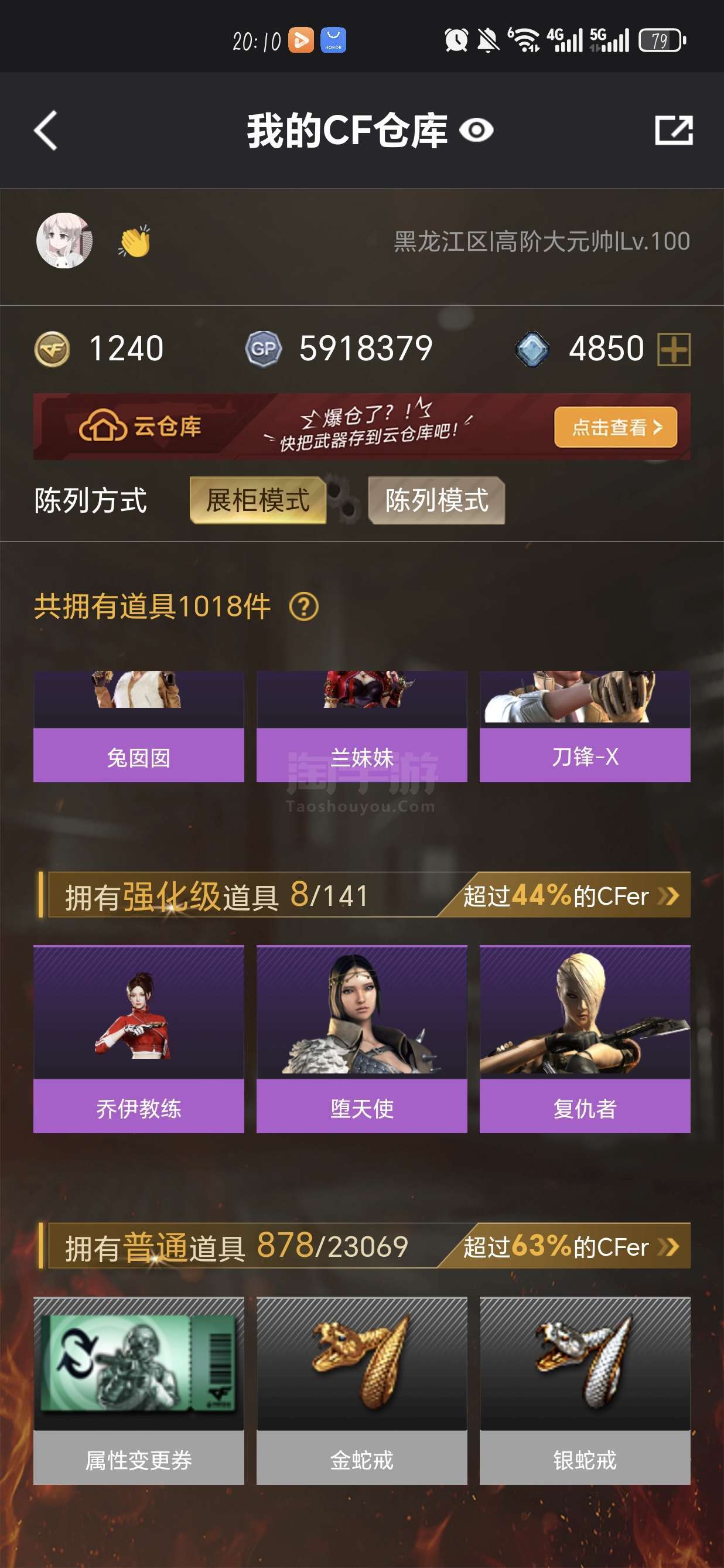Open the 乔伊教练 character card
The image size is (724, 1568).
(139, 1038)
